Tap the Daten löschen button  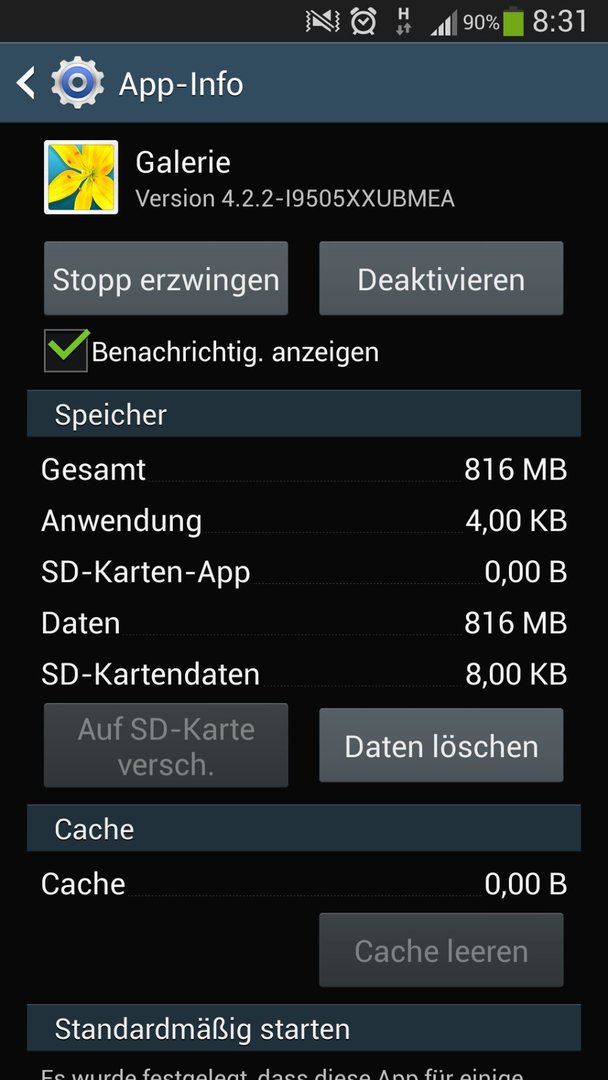(441, 745)
